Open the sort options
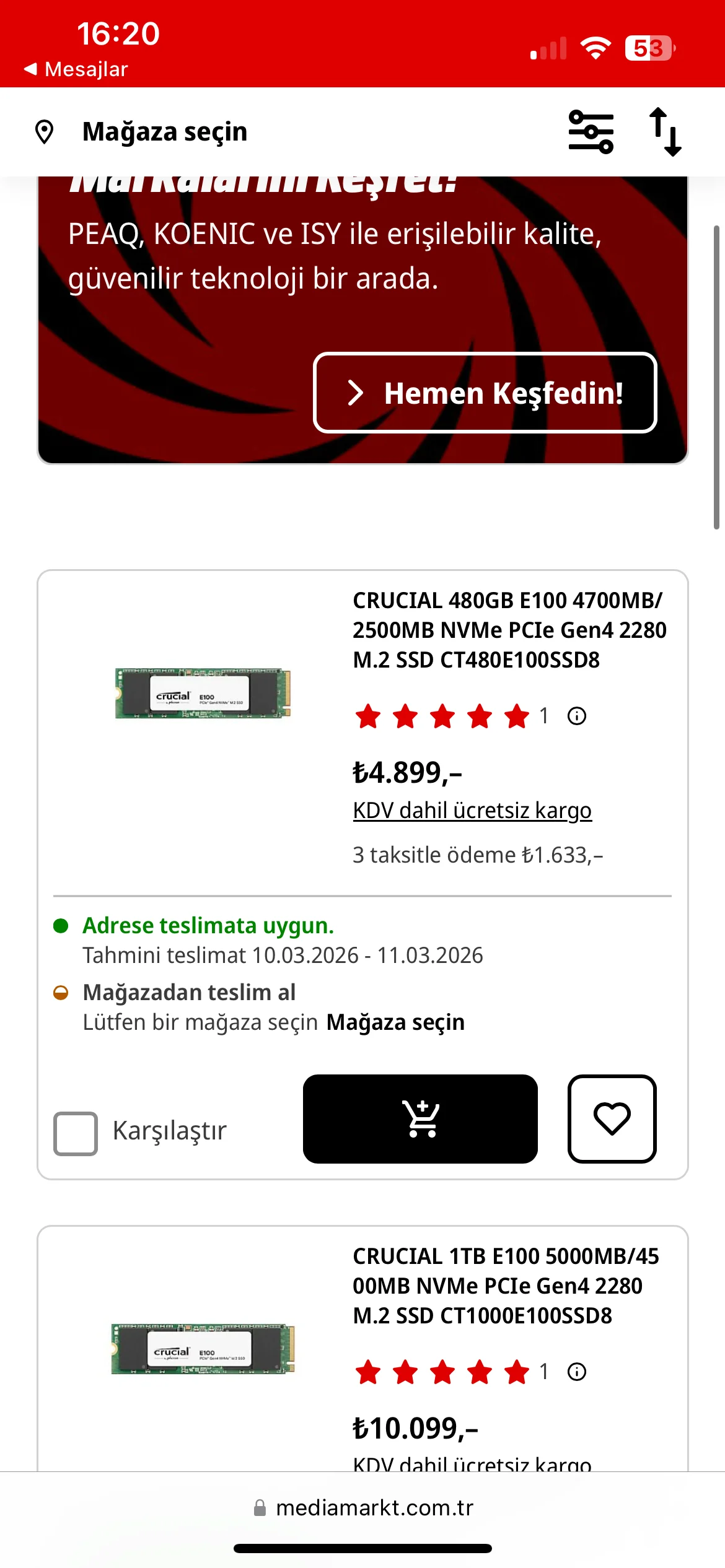 pyautogui.click(x=665, y=132)
